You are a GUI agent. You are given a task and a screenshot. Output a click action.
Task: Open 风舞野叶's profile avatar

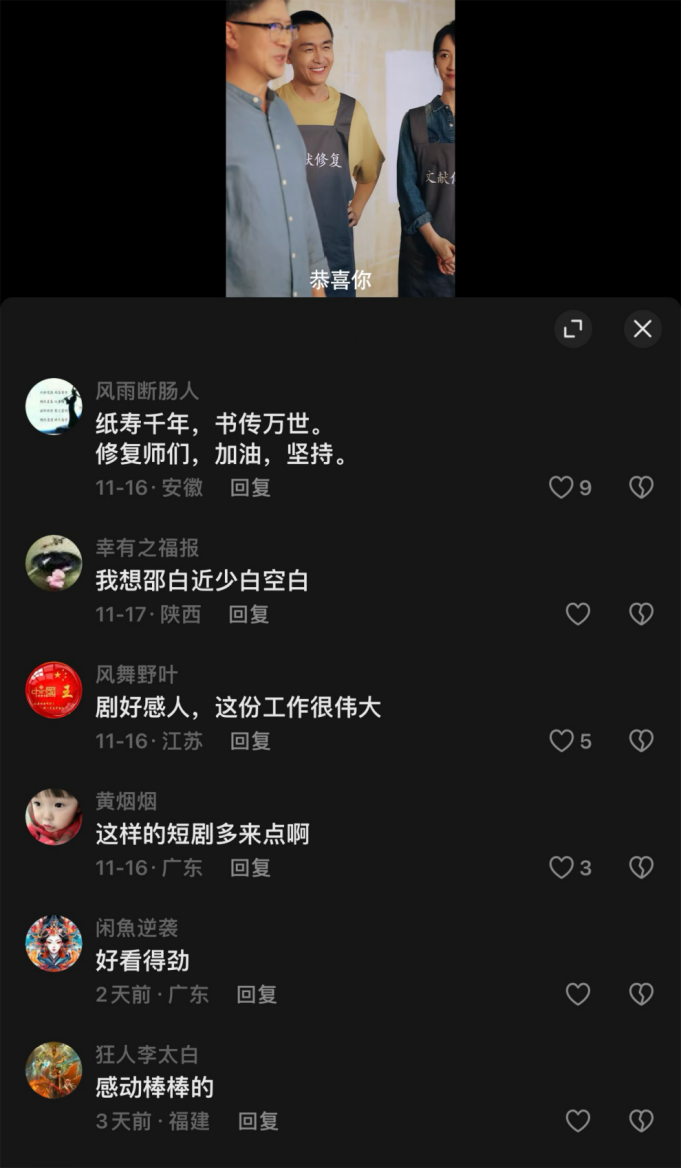[53, 689]
